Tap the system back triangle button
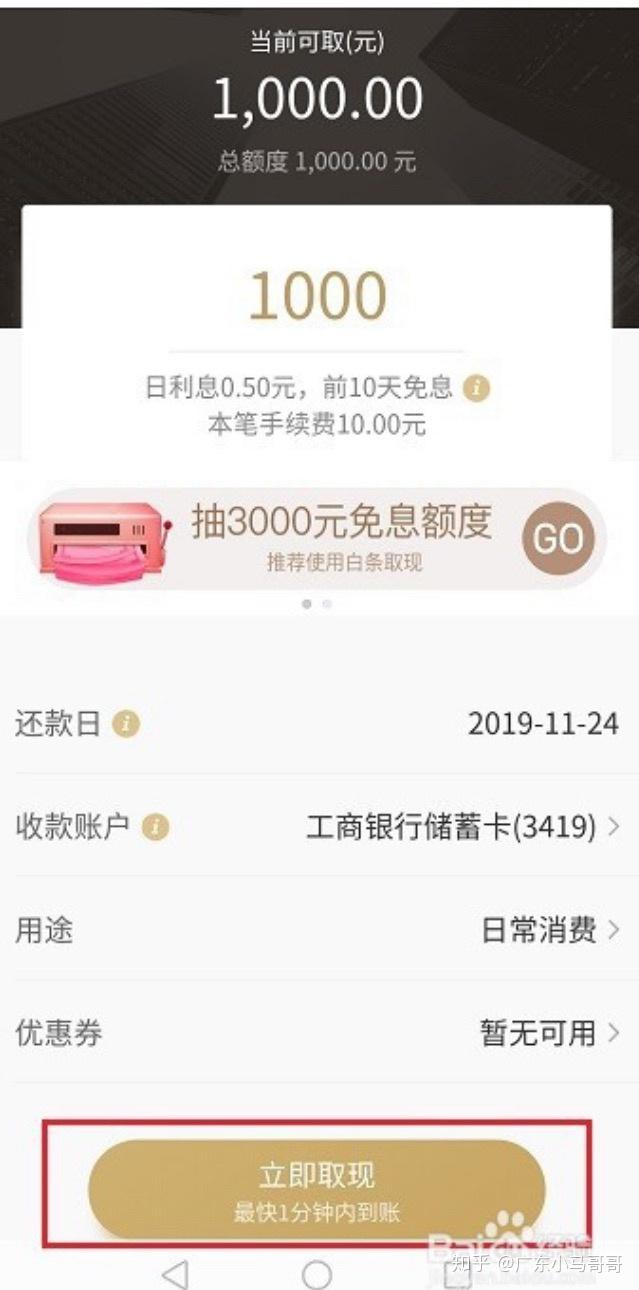639x1290 pixels. coord(175,1274)
